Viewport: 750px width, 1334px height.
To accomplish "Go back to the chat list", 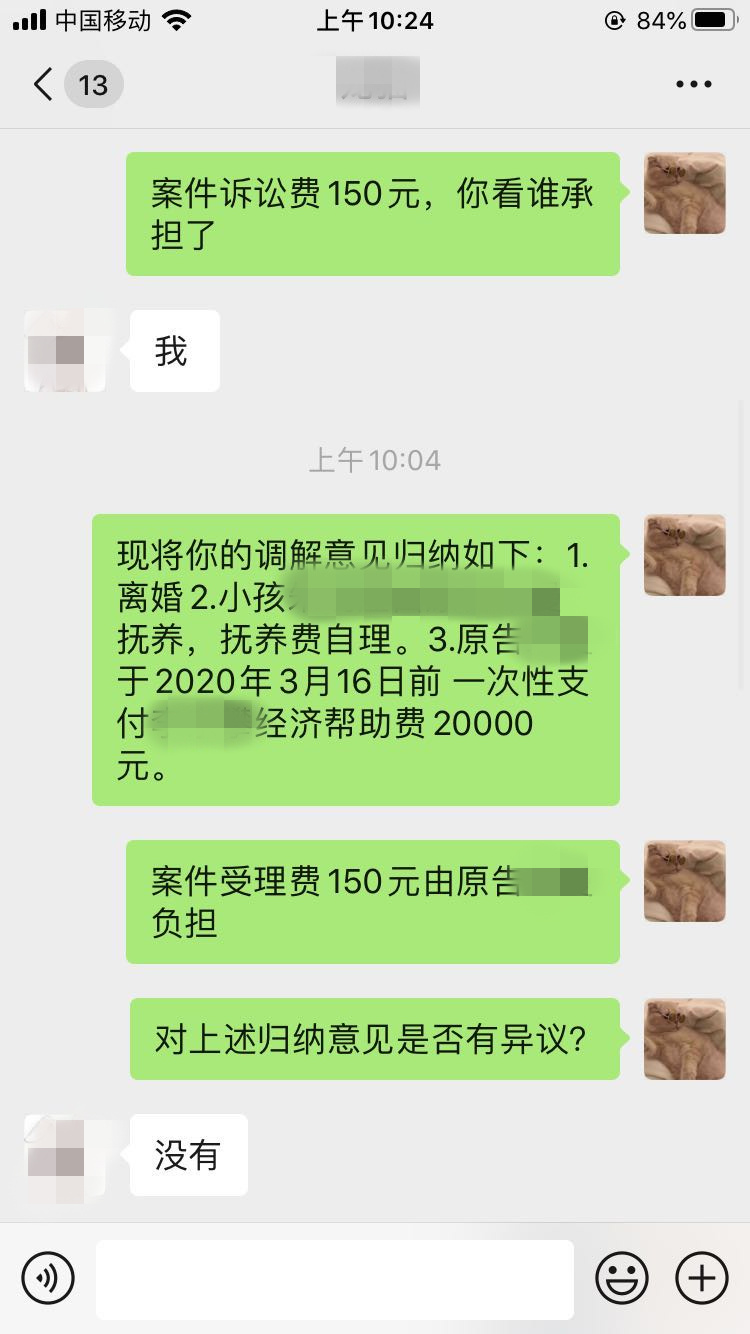I will point(44,84).
